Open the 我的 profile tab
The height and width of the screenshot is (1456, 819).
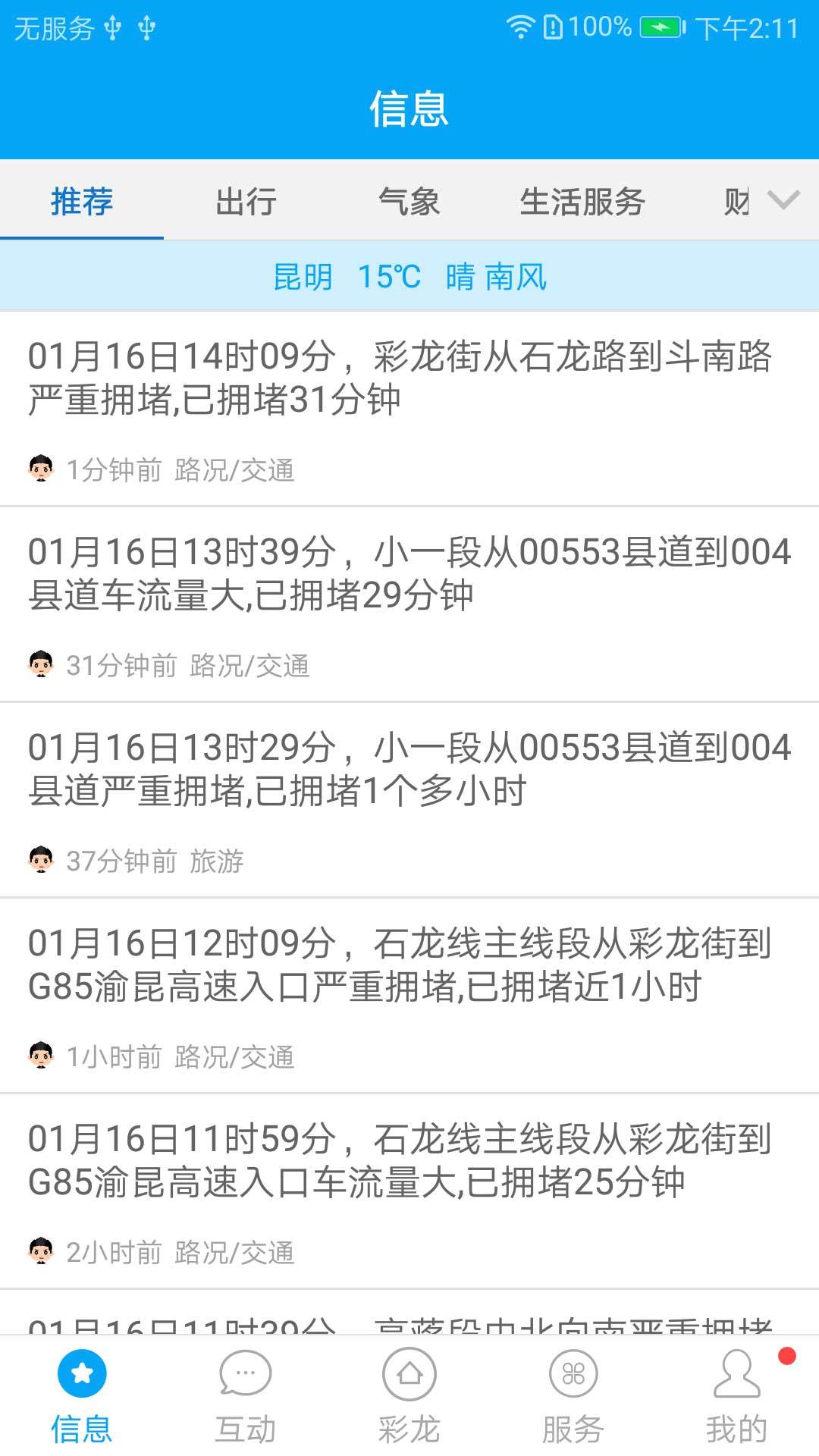[737, 1396]
